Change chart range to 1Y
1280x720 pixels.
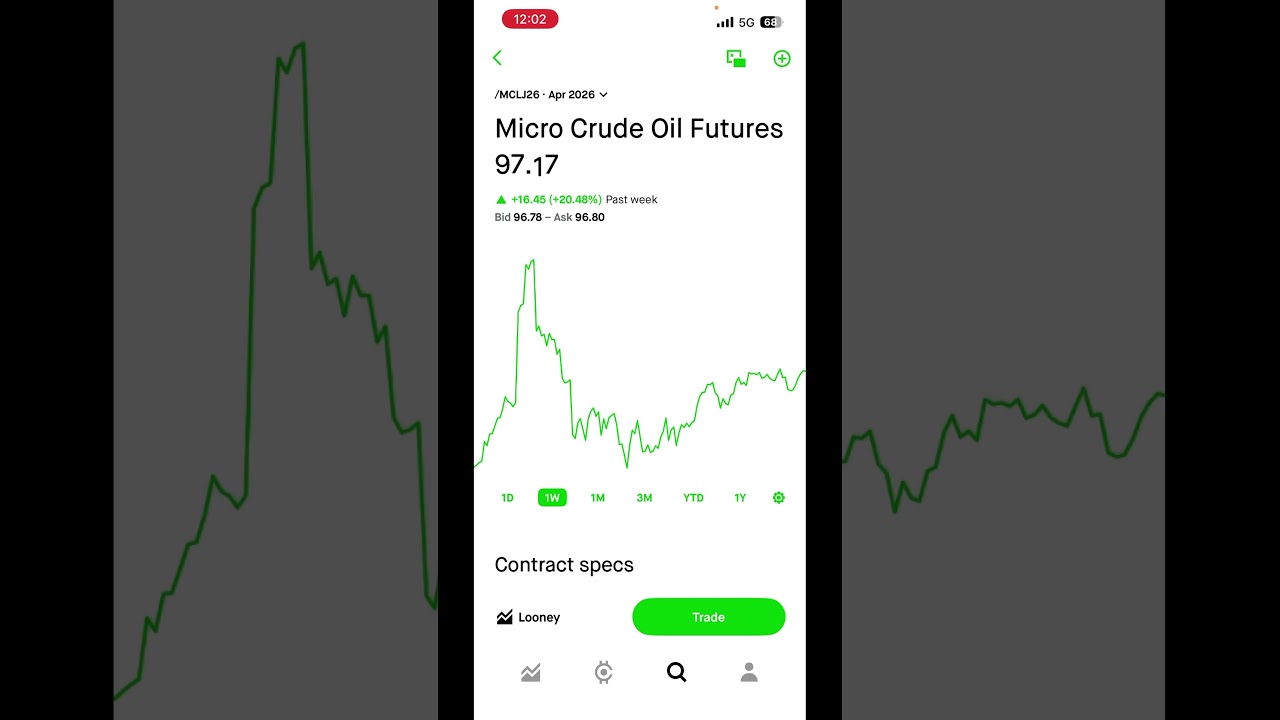click(740, 498)
